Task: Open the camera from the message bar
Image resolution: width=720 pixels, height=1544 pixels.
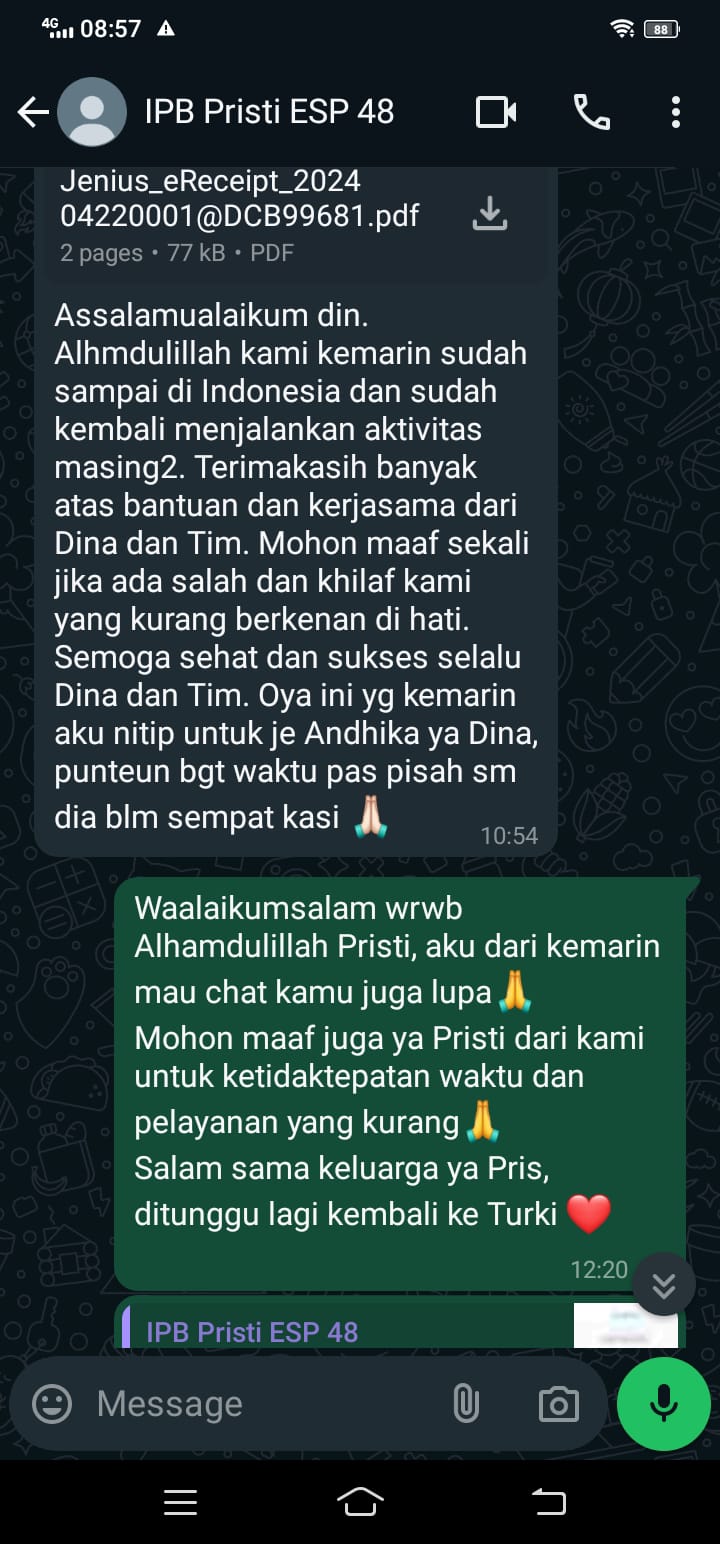Action: pos(558,1404)
